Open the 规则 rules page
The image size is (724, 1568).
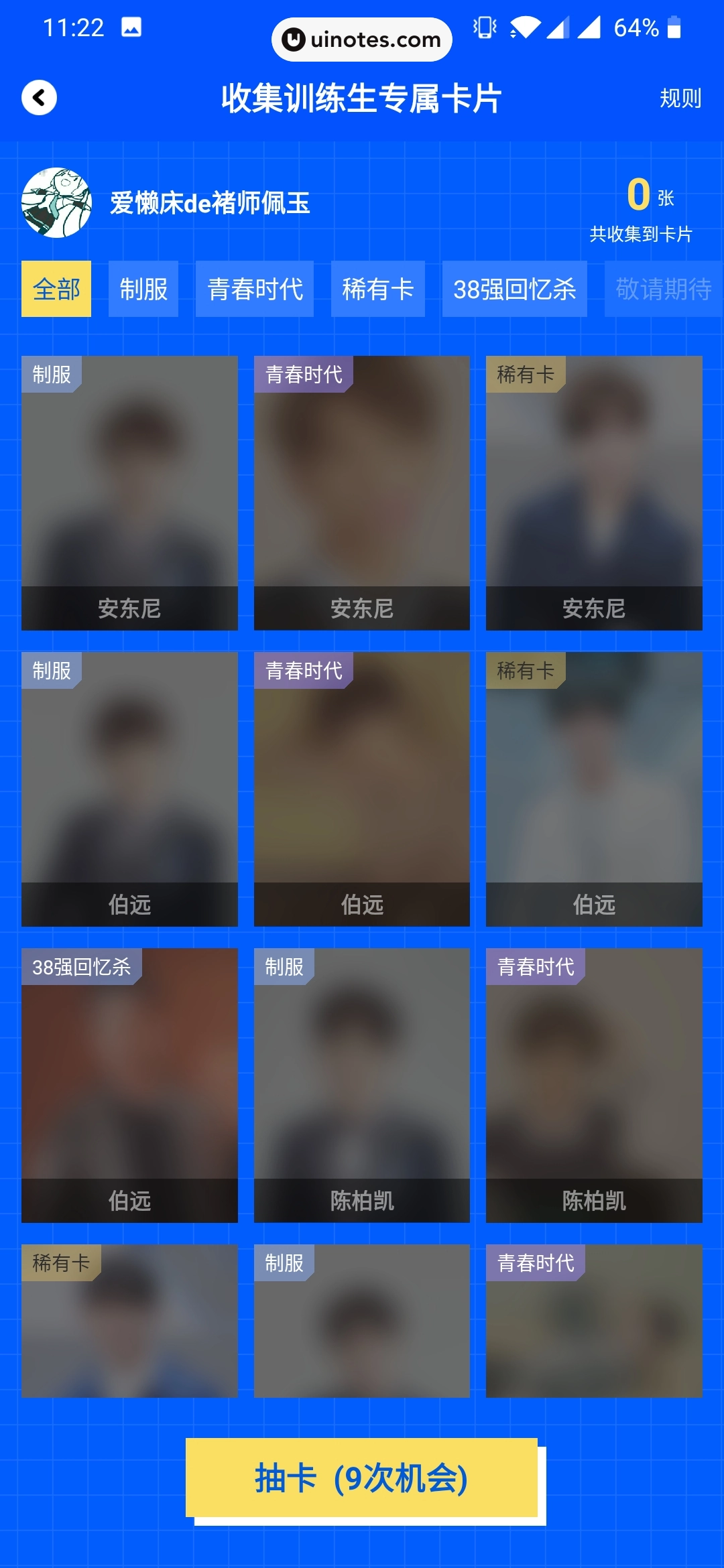click(679, 99)
